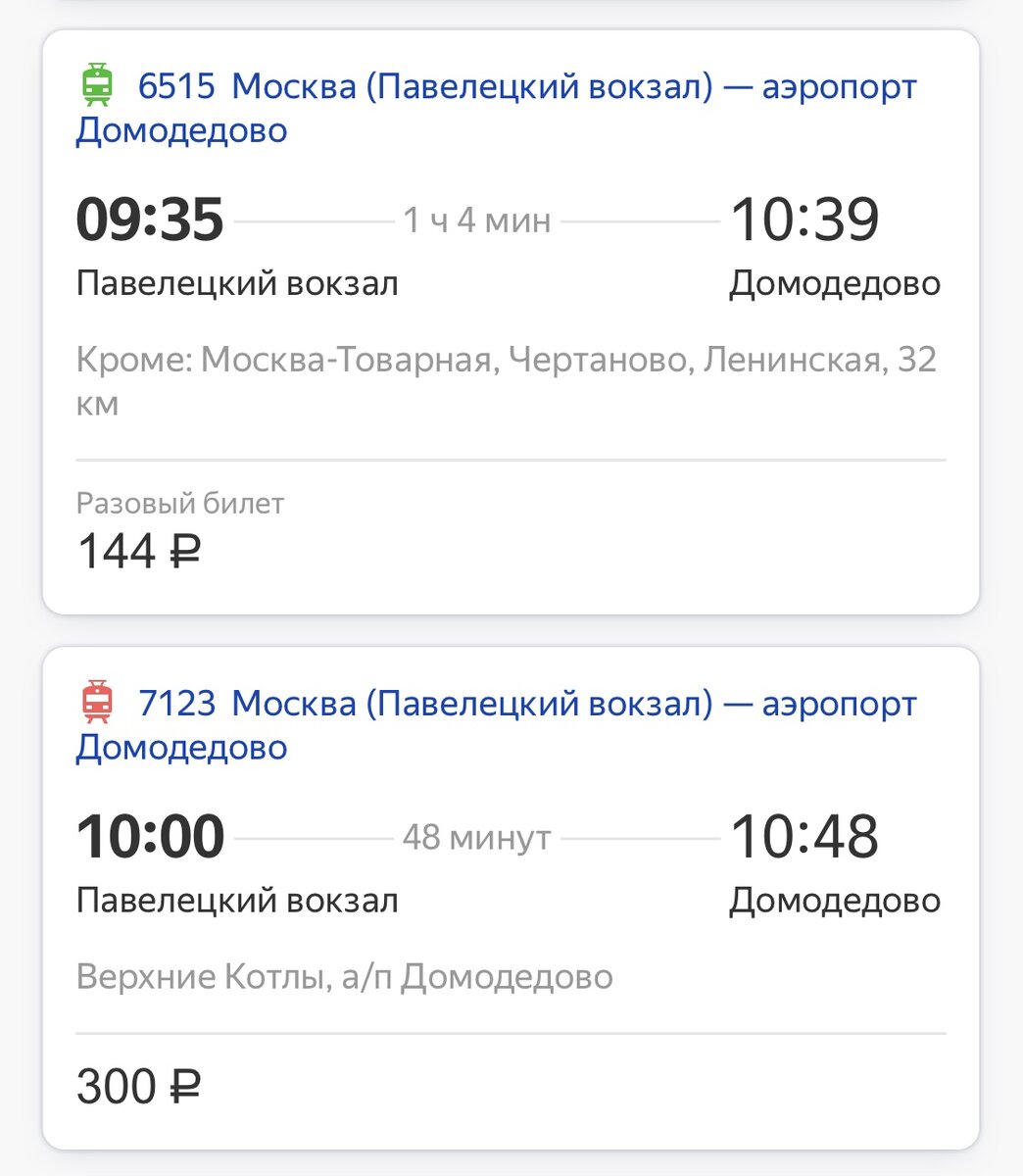Click the Разовый билет label
Image resolution: width=1023 pixels, height=1176 pixels.
coord(179,503)
